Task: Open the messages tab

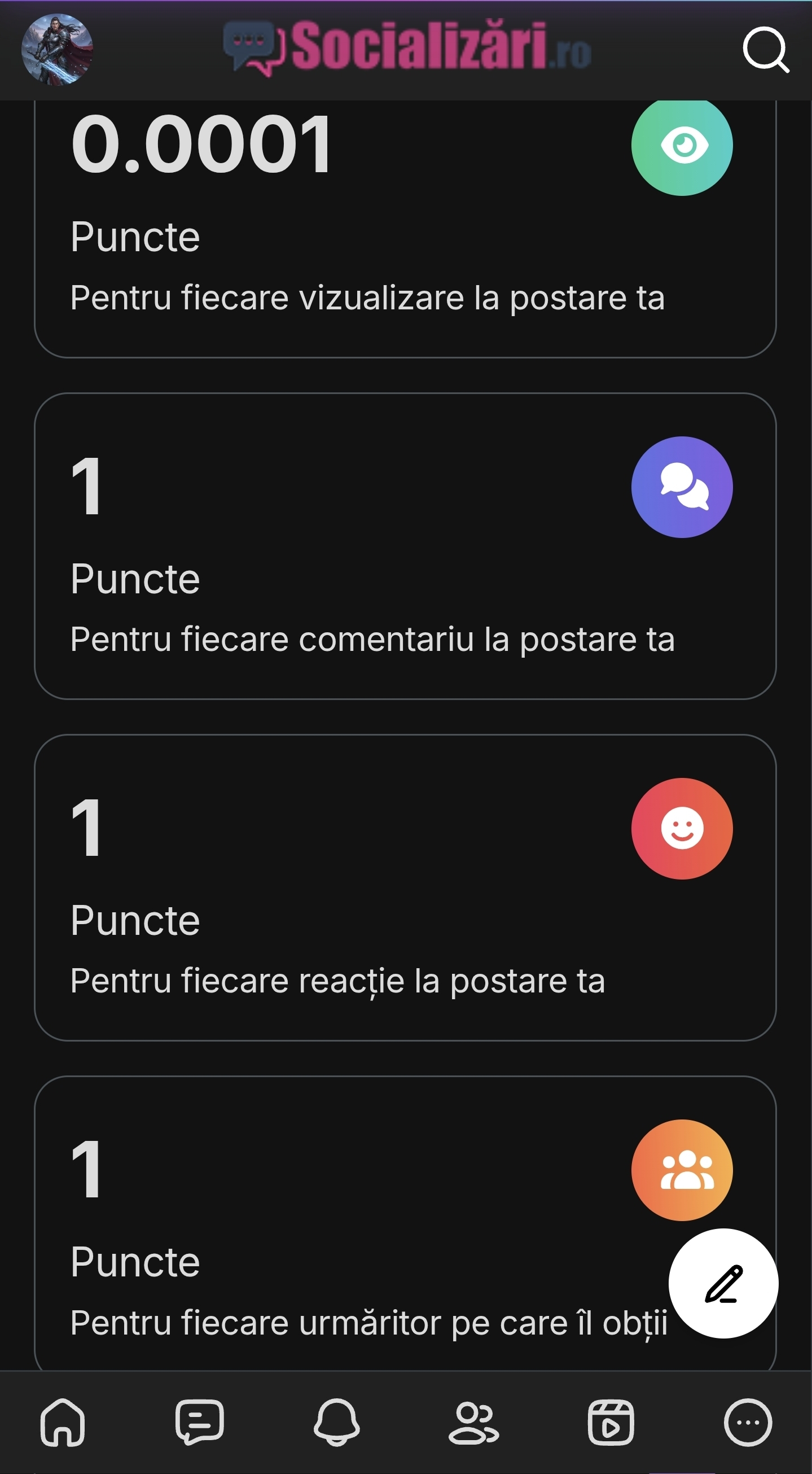Action: point(200,1422)
